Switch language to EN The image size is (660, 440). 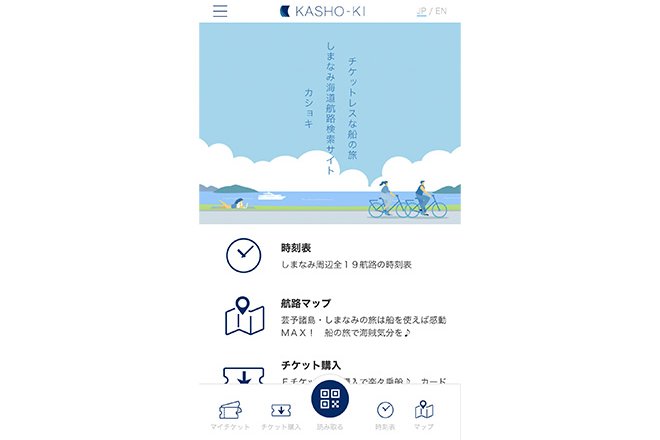(441, 12)
